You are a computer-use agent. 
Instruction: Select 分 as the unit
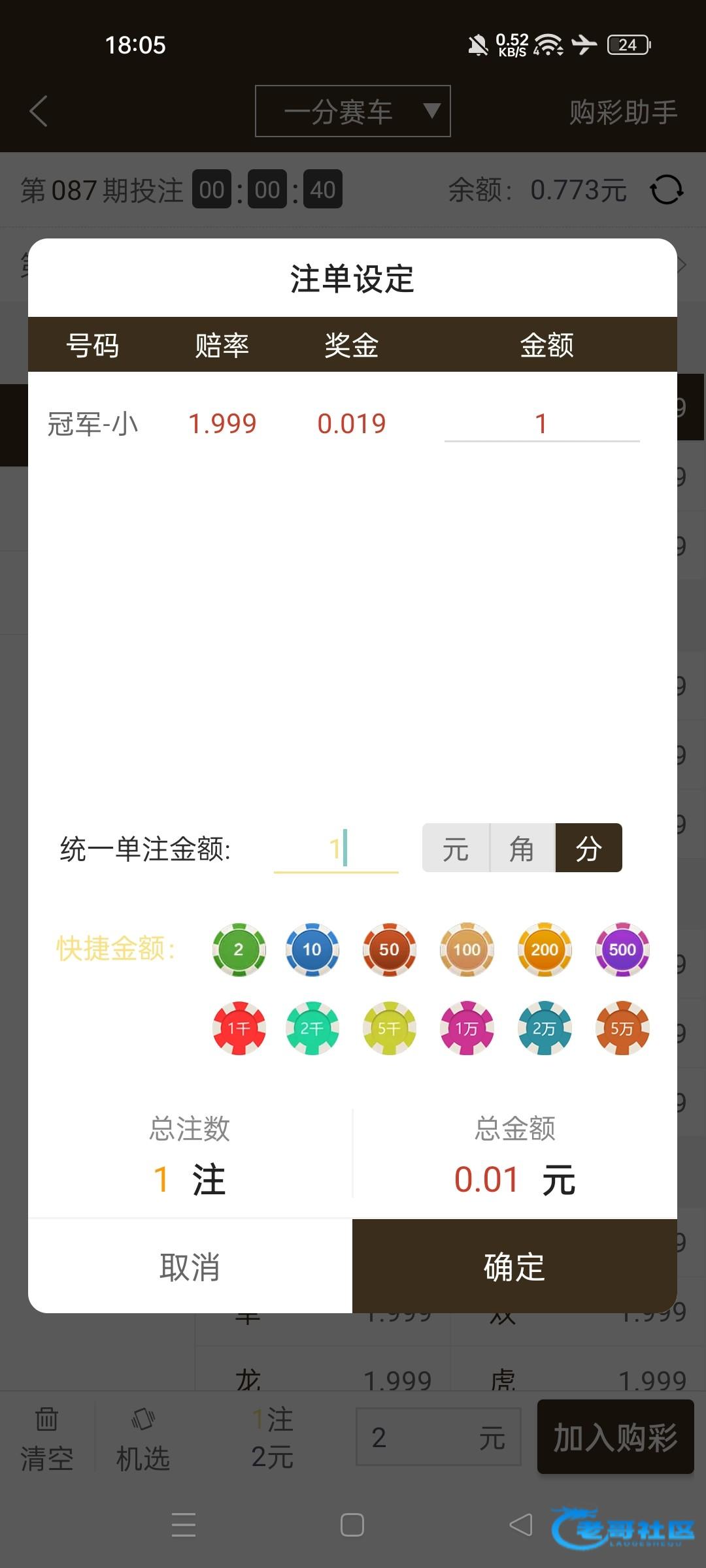588,848
